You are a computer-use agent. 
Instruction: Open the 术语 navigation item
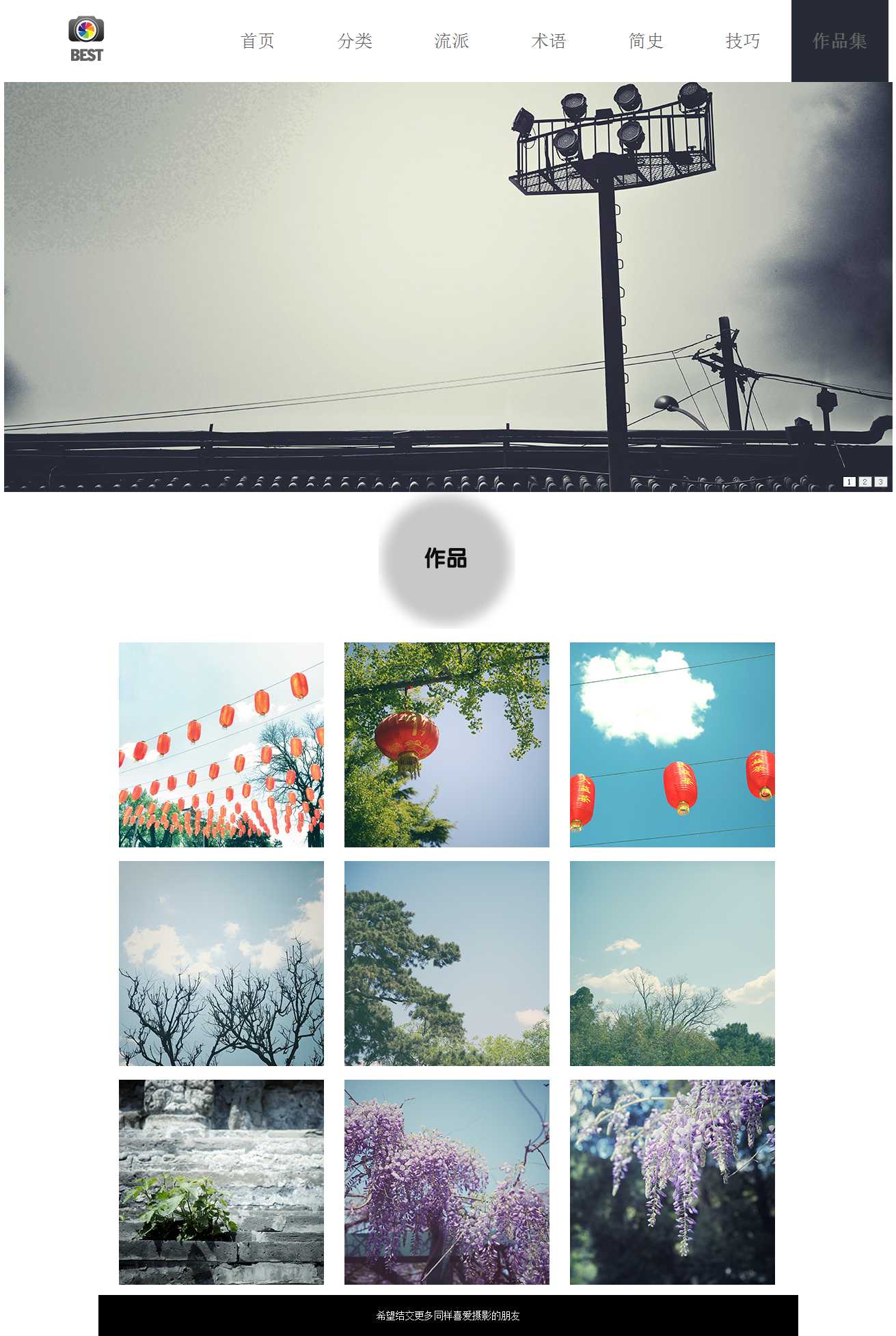click(x=549, y=41)
